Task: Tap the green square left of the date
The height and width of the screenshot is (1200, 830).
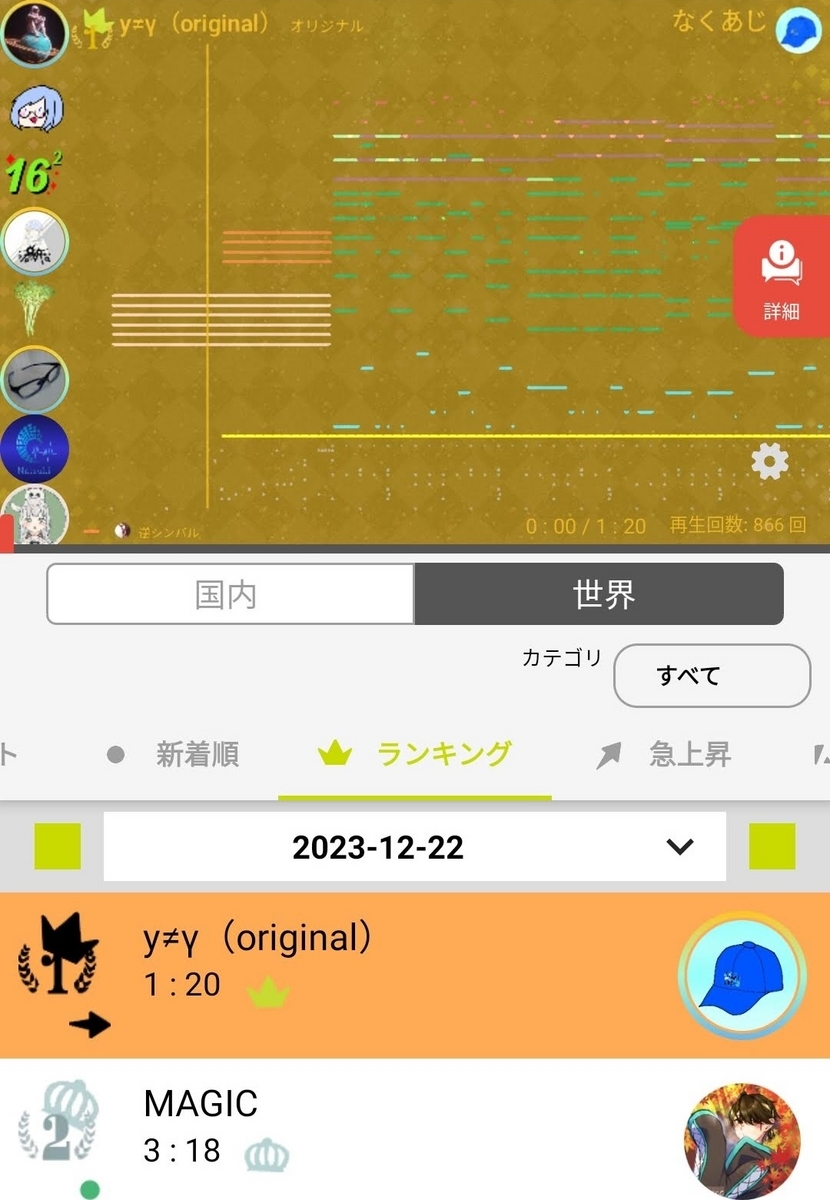Action: pyautogui.click(x=57, y=847)
